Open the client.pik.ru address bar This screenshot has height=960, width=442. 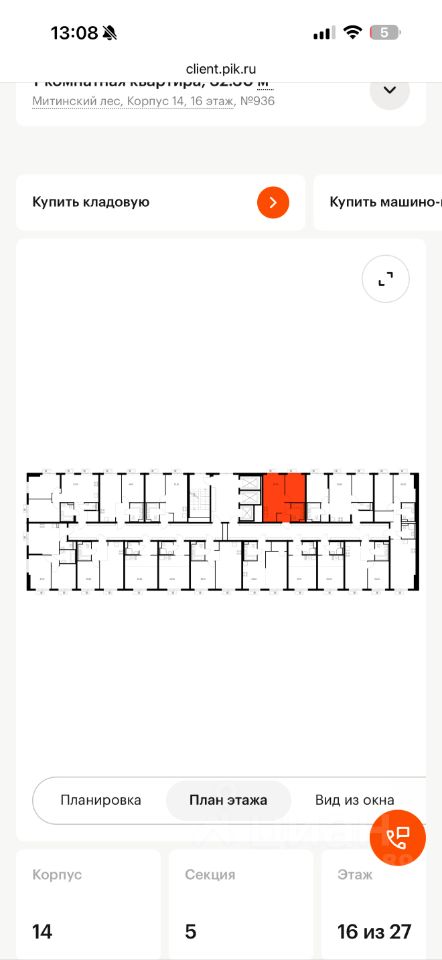point(221,70)
